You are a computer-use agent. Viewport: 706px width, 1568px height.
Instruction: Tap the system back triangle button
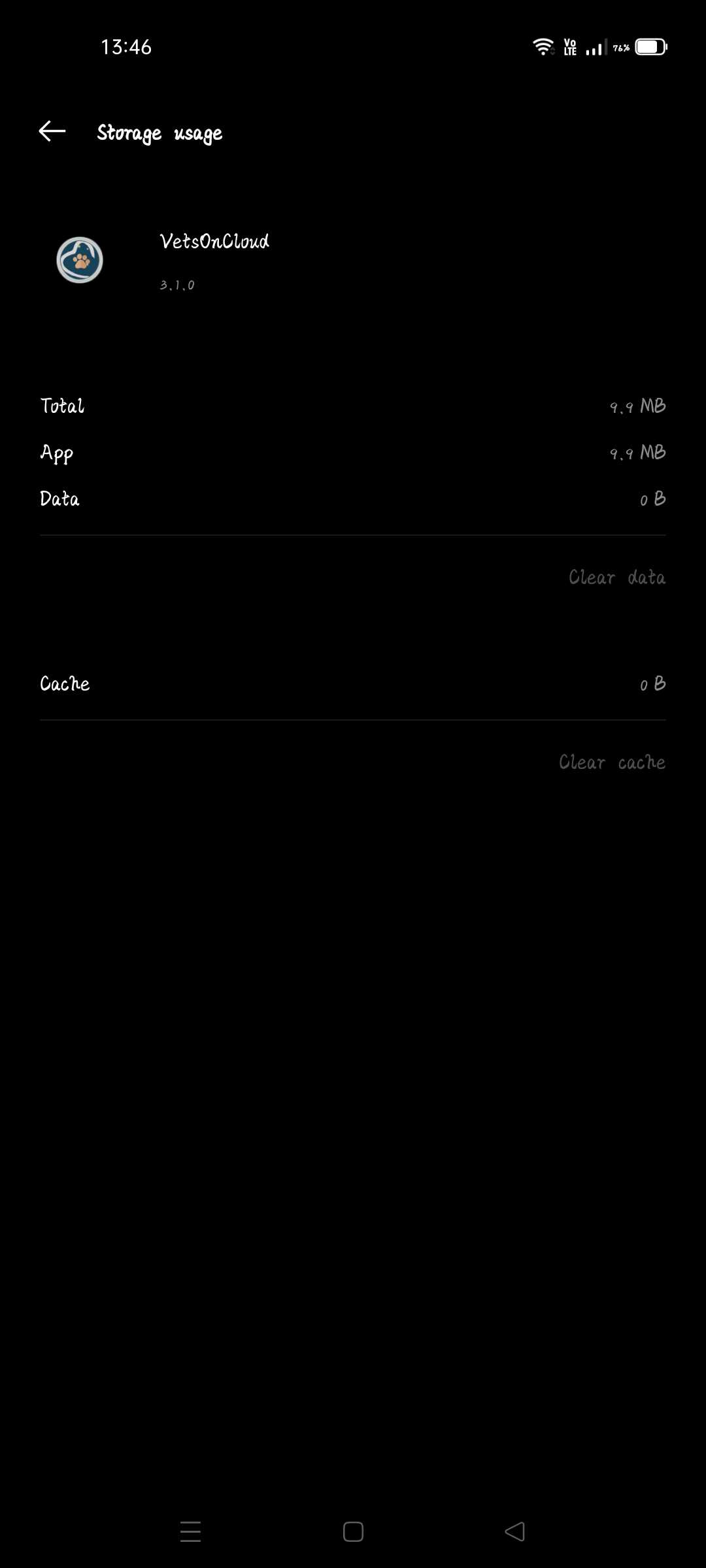(x=515, y=1531)
